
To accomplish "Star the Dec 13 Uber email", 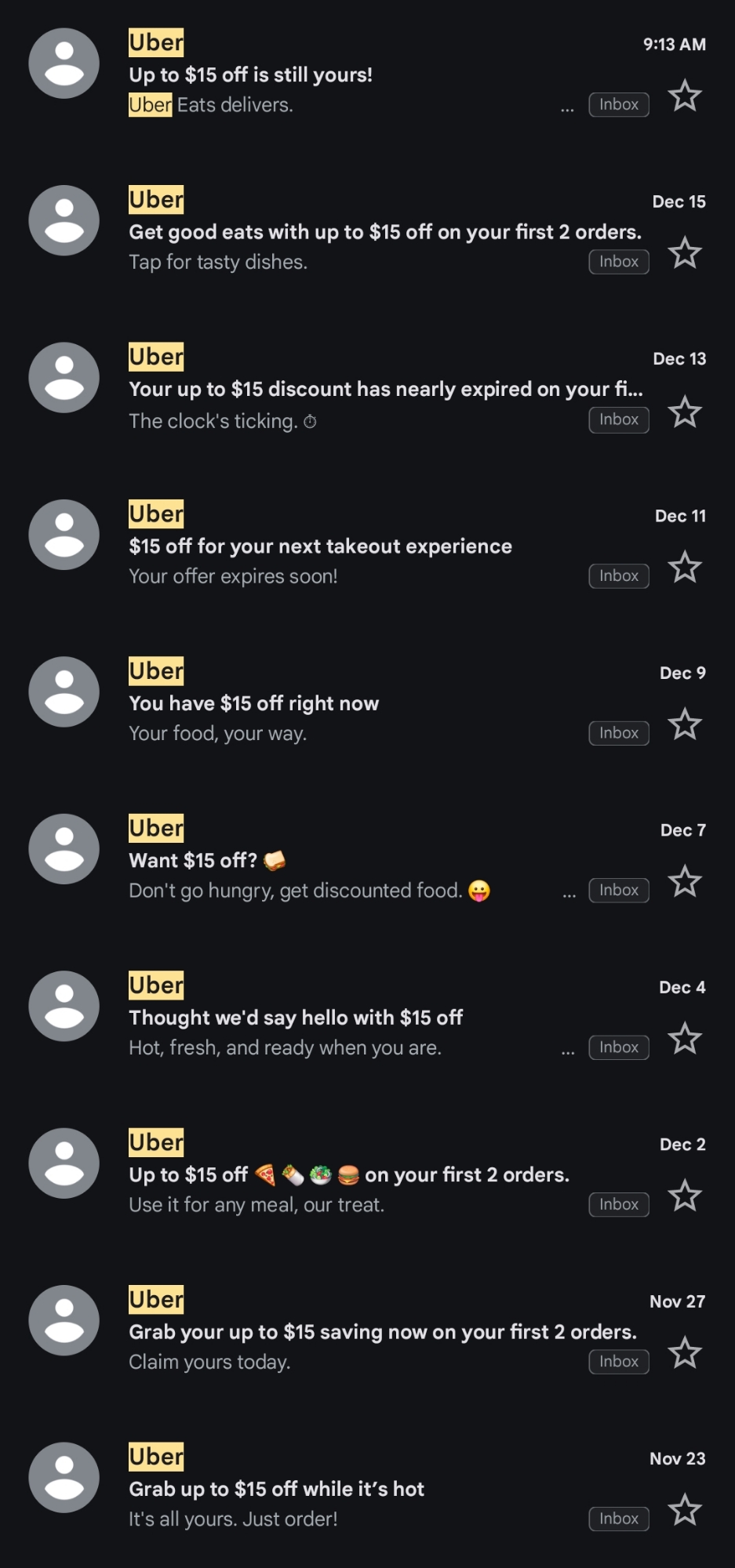I will tap(685, 412).
